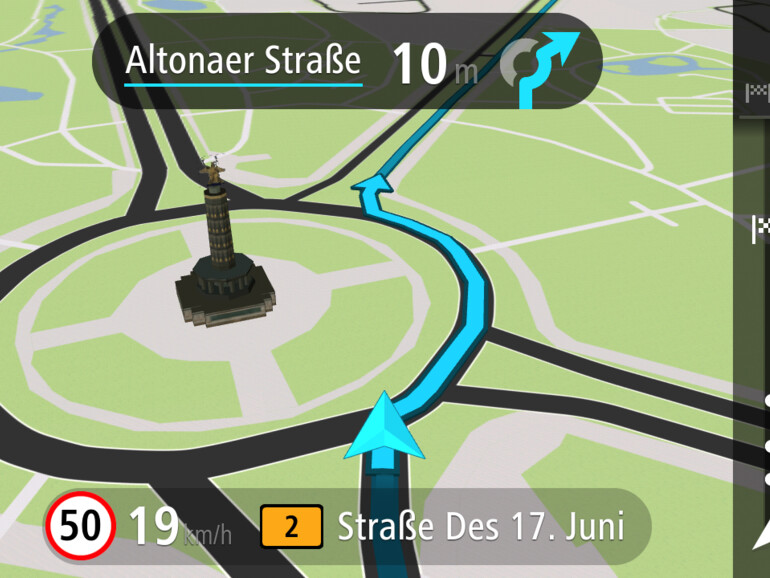
Task: Open the Altonaer Straße turn instruction panel
Action: click(345, 62)
